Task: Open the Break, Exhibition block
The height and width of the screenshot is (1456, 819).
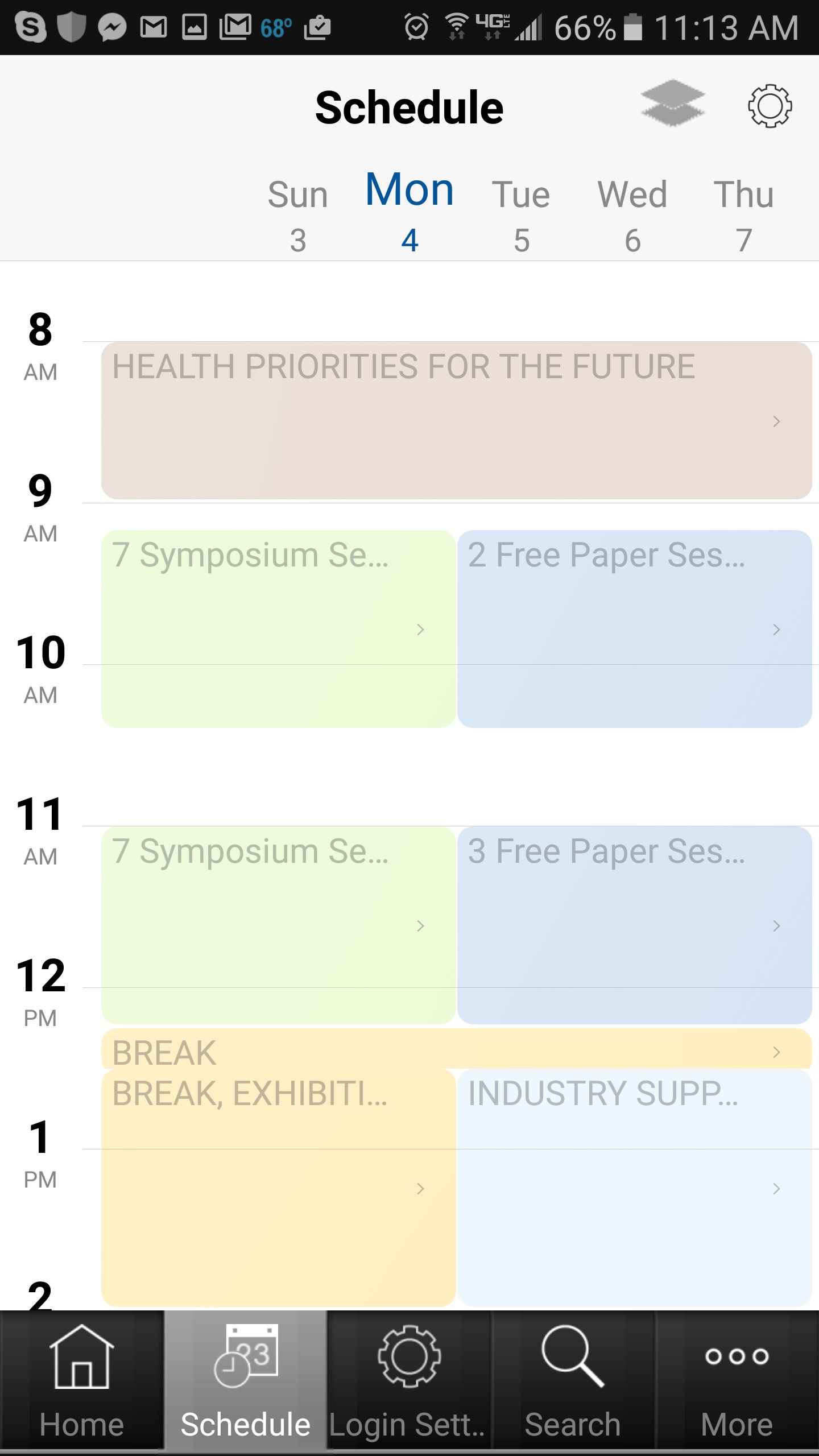Action: click(x=278, y=1188)
